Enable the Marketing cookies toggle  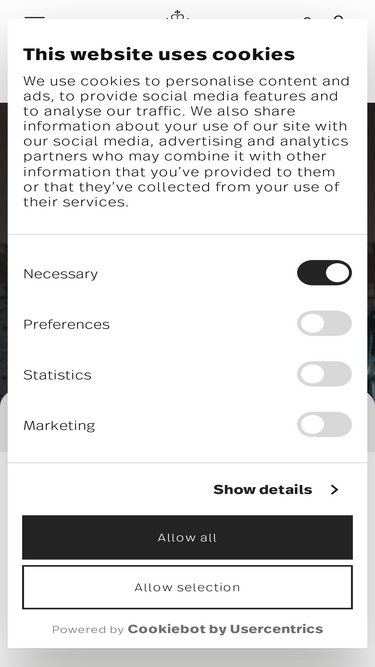coord(324,425)
